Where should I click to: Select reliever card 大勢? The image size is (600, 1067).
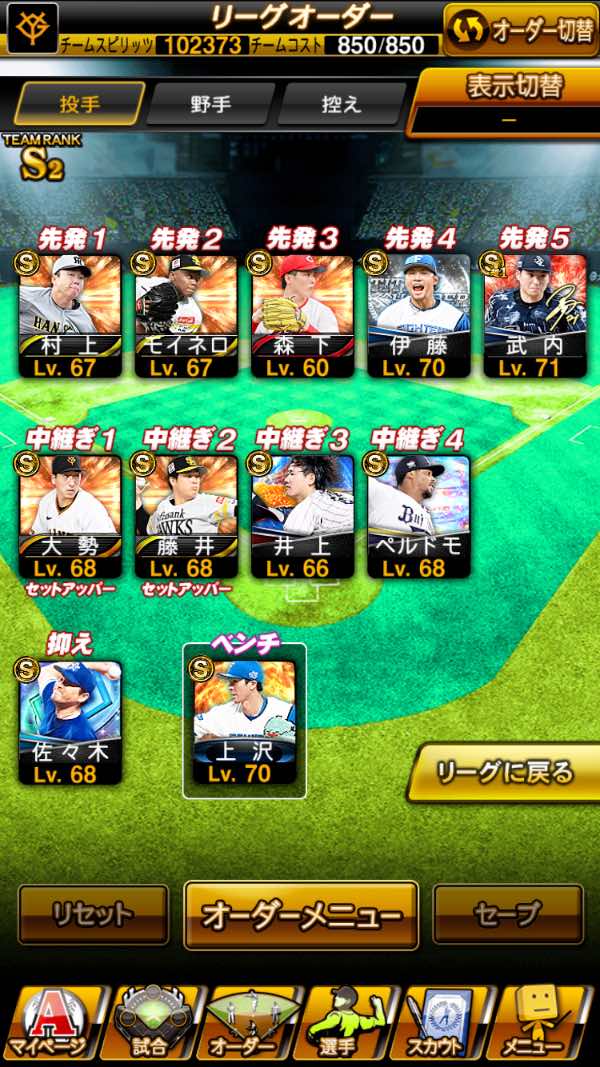(70, 515)
